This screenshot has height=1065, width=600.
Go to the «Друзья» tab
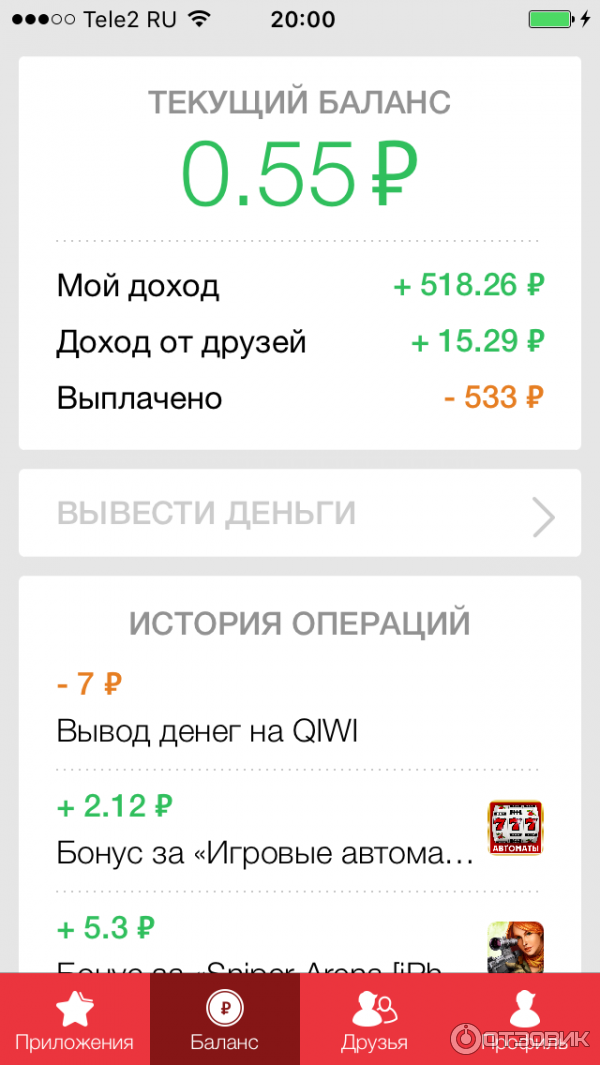click(375, 1020)
